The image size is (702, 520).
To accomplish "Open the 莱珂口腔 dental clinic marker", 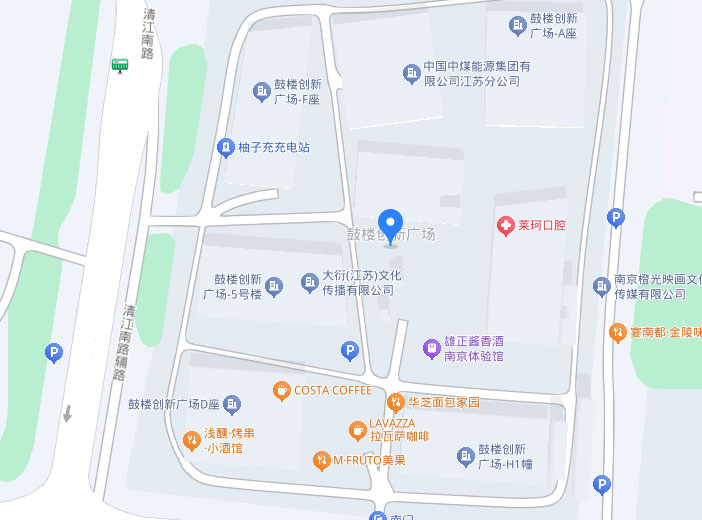I will [506, 225].
